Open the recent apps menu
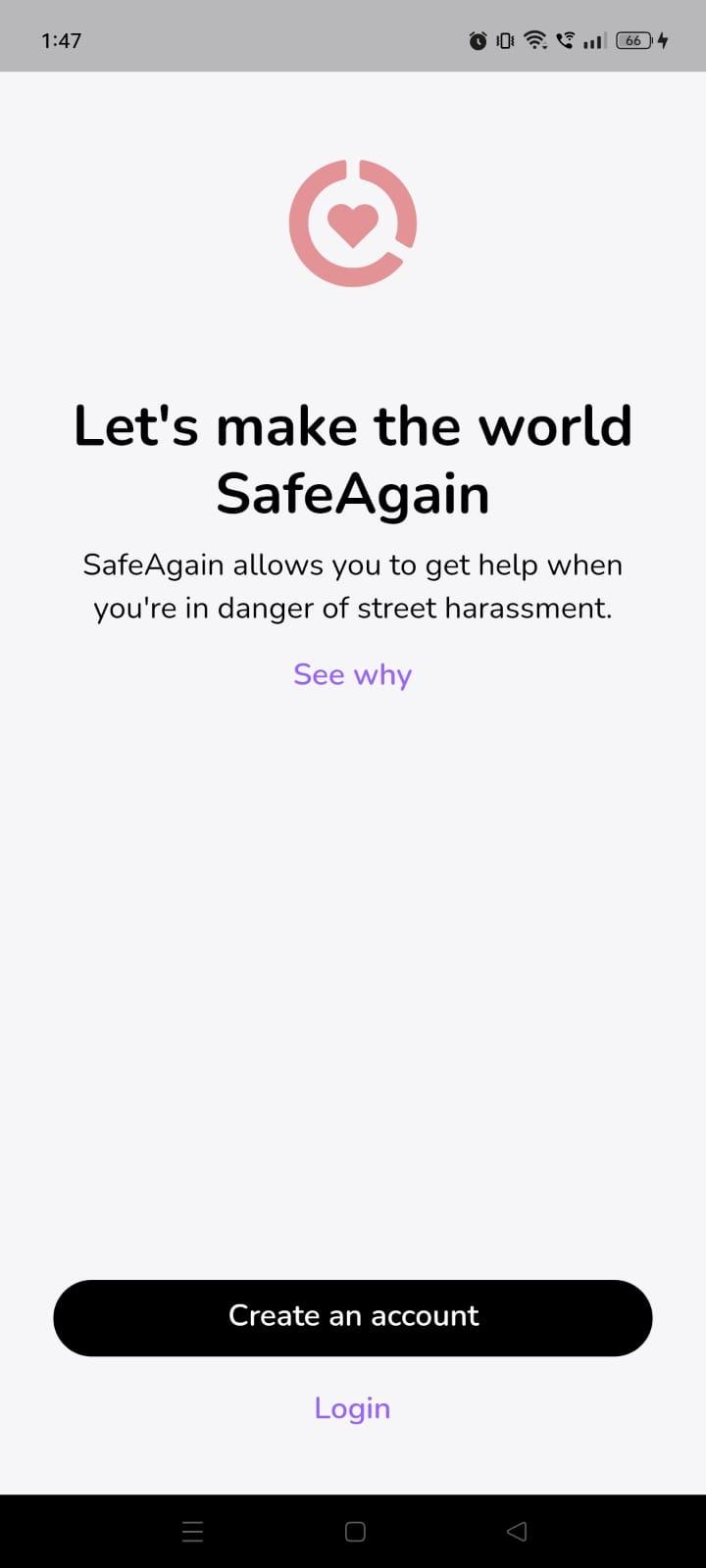This screenshot has width=706, height=1568. pyautogui.click(x=193, y=1531)
